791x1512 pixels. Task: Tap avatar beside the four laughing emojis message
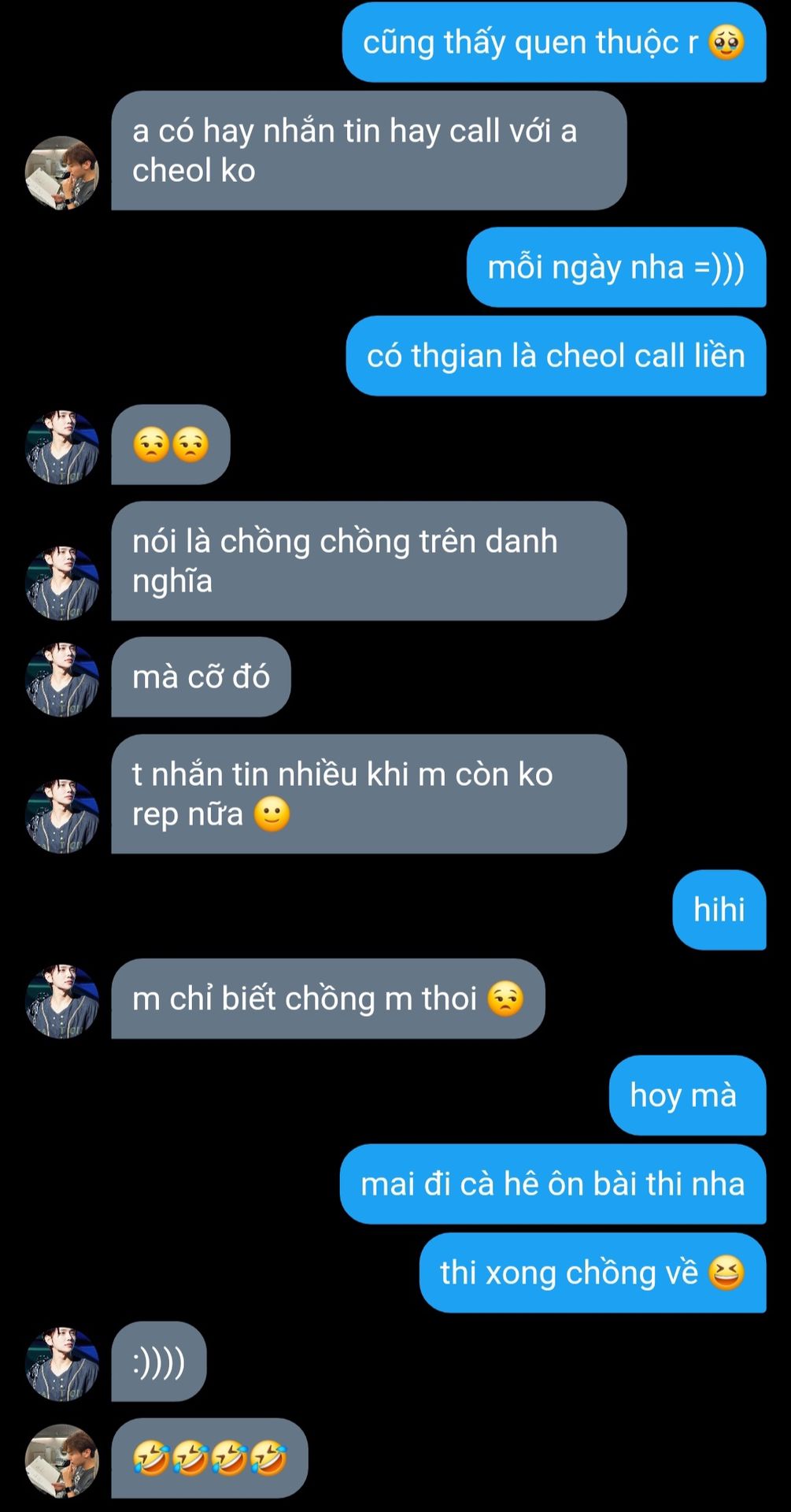click(x=61, y=1461)
